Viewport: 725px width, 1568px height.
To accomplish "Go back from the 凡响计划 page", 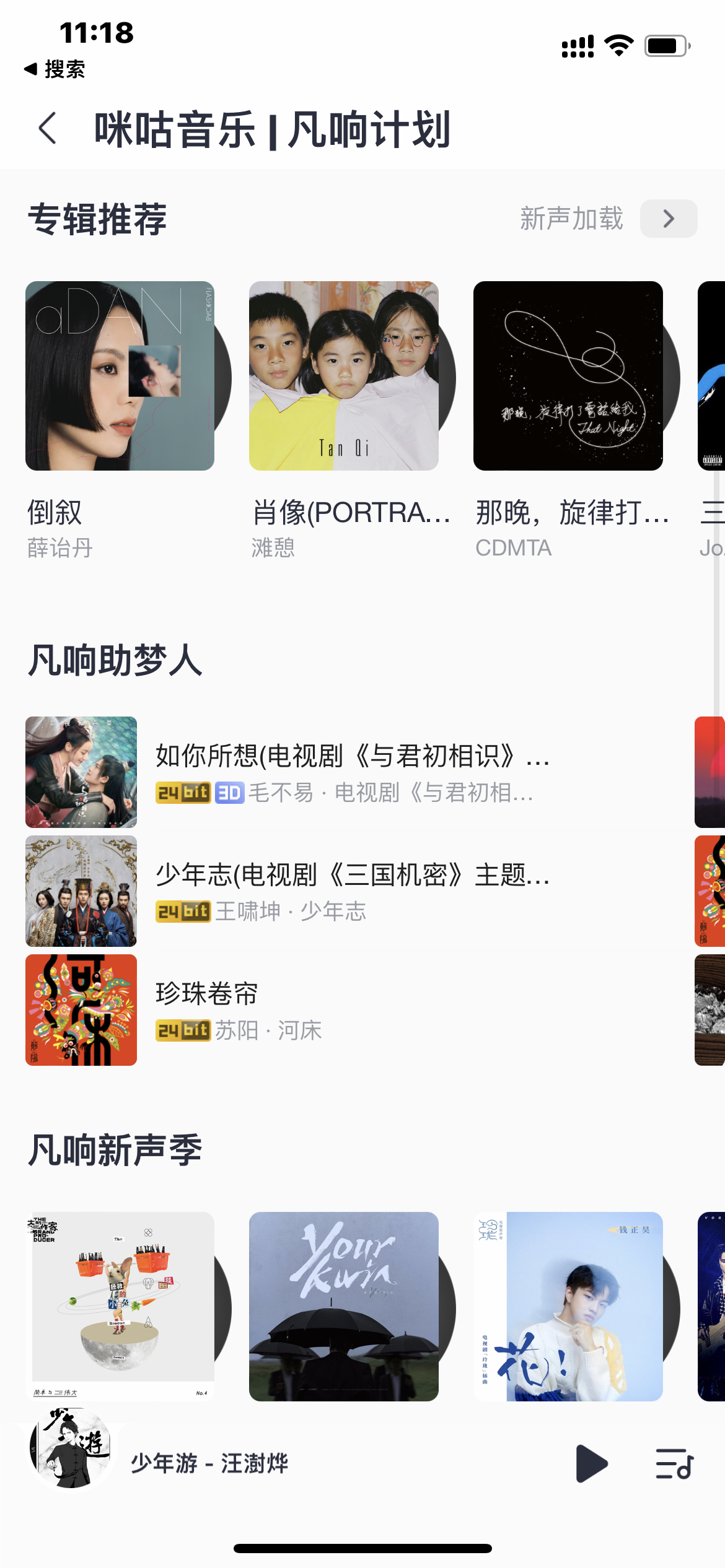I will pyautogui.click(x=48, y=129).
